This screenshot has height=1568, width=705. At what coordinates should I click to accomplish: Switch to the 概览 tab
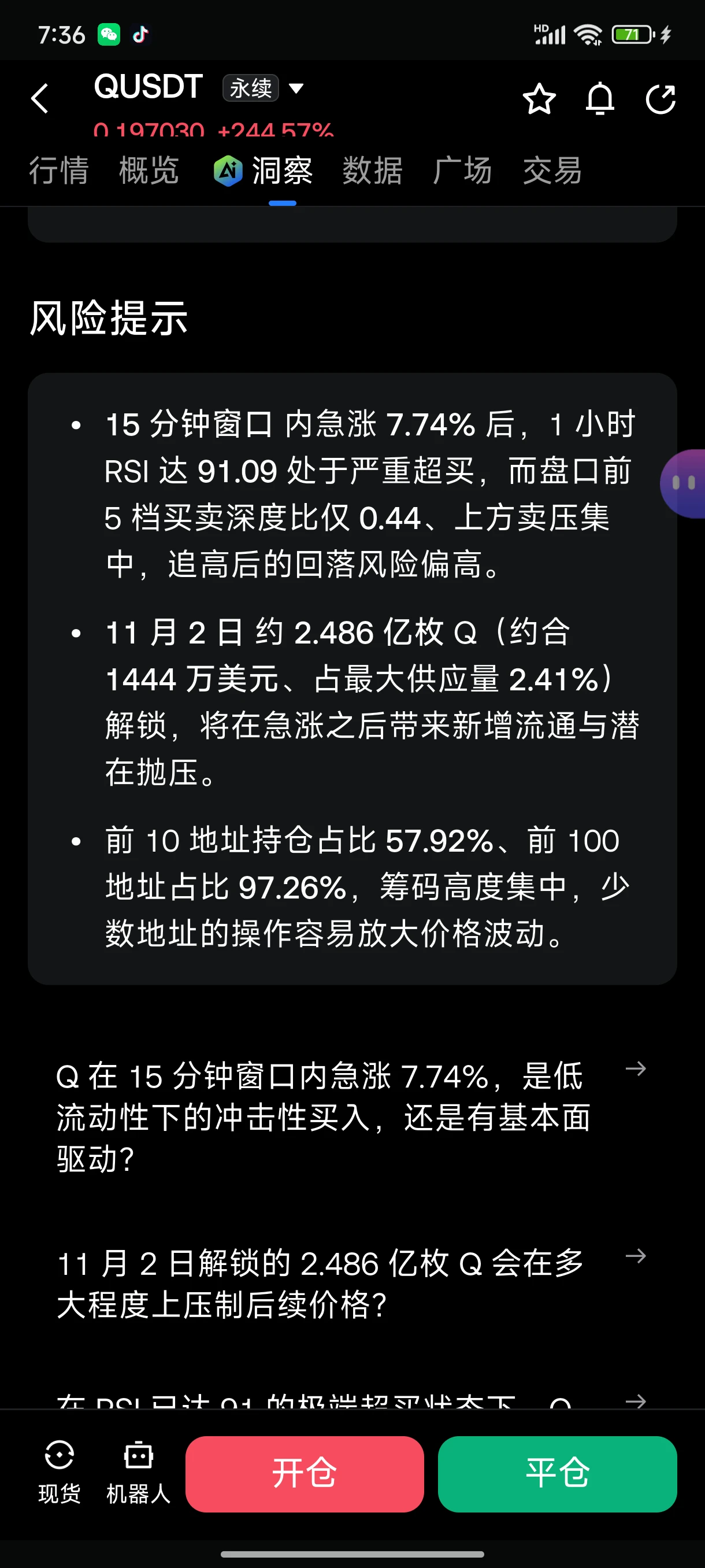(149, 171)
